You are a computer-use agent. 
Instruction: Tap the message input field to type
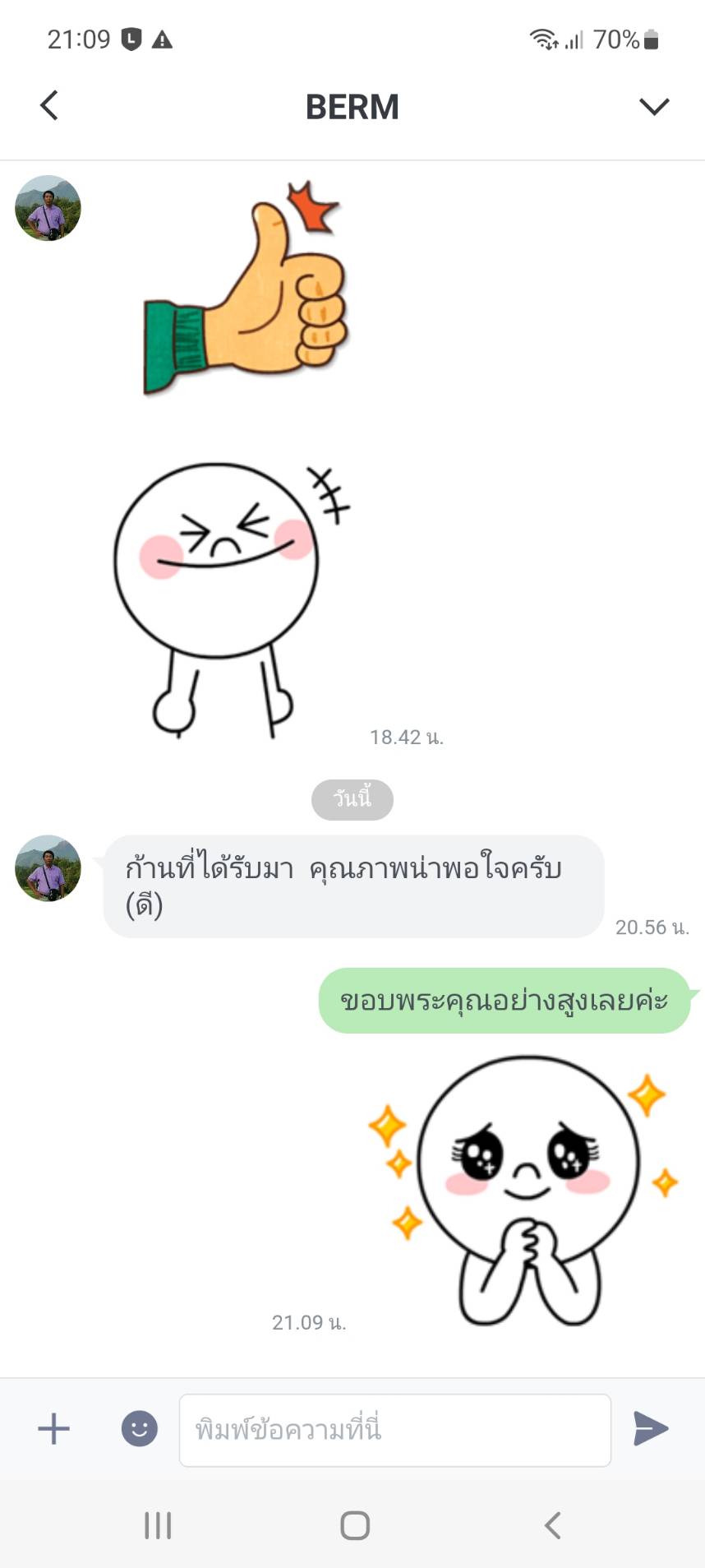tap(394, 1429)
